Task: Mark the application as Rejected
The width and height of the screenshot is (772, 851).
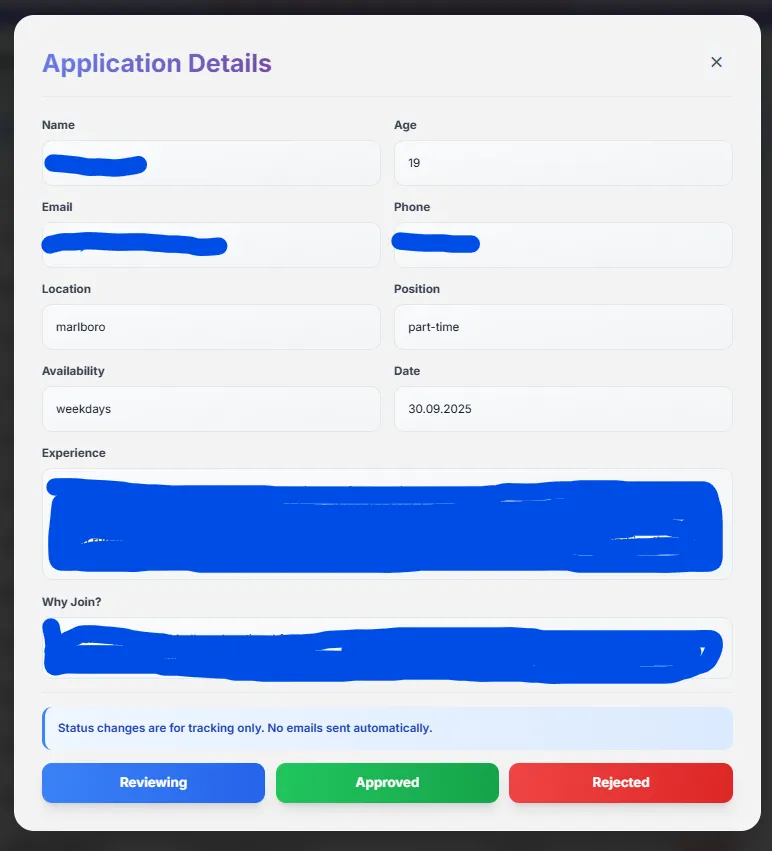Action: click(620, 782)
